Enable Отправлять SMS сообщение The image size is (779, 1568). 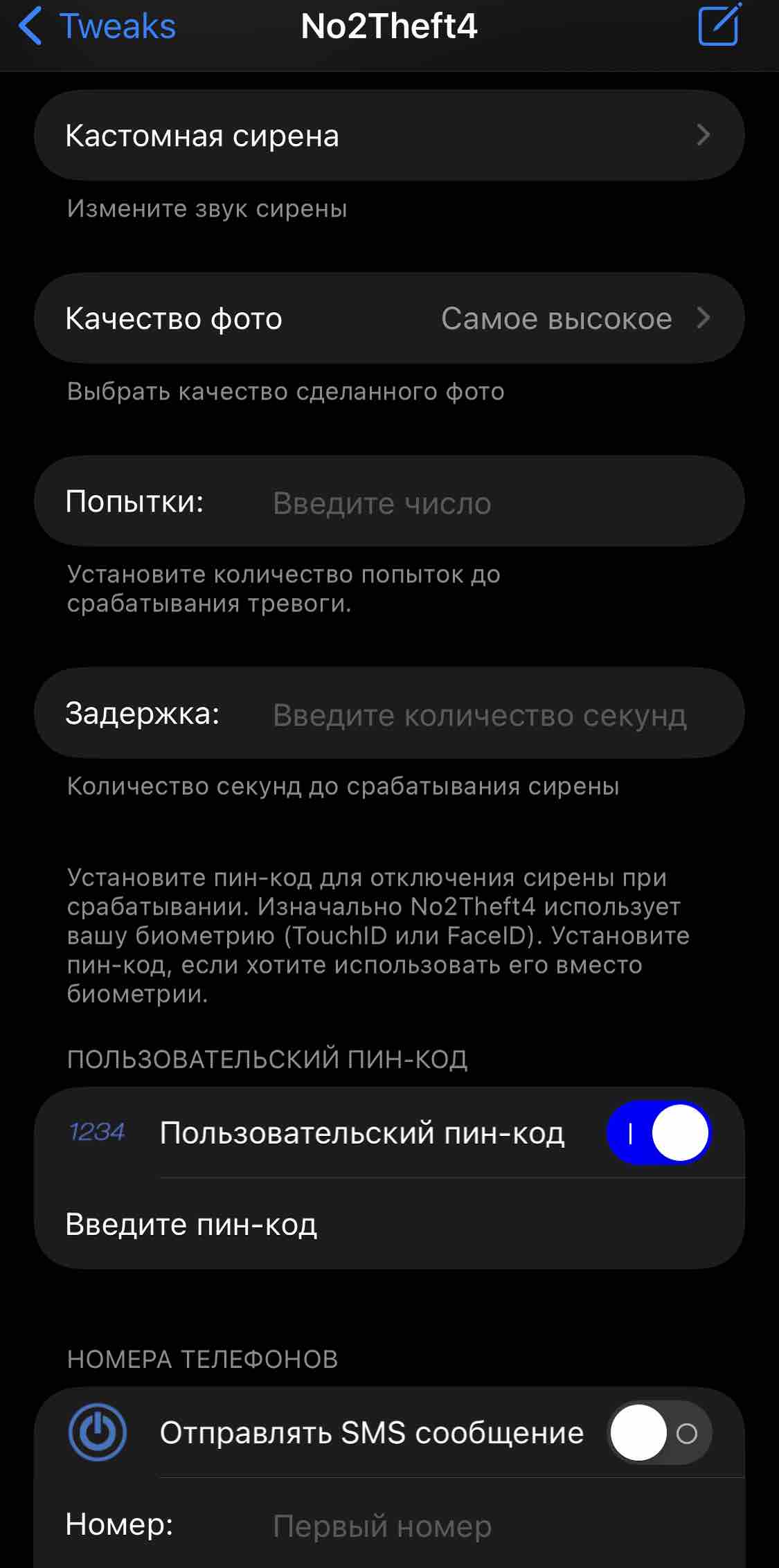click(x=659, y=1433)
